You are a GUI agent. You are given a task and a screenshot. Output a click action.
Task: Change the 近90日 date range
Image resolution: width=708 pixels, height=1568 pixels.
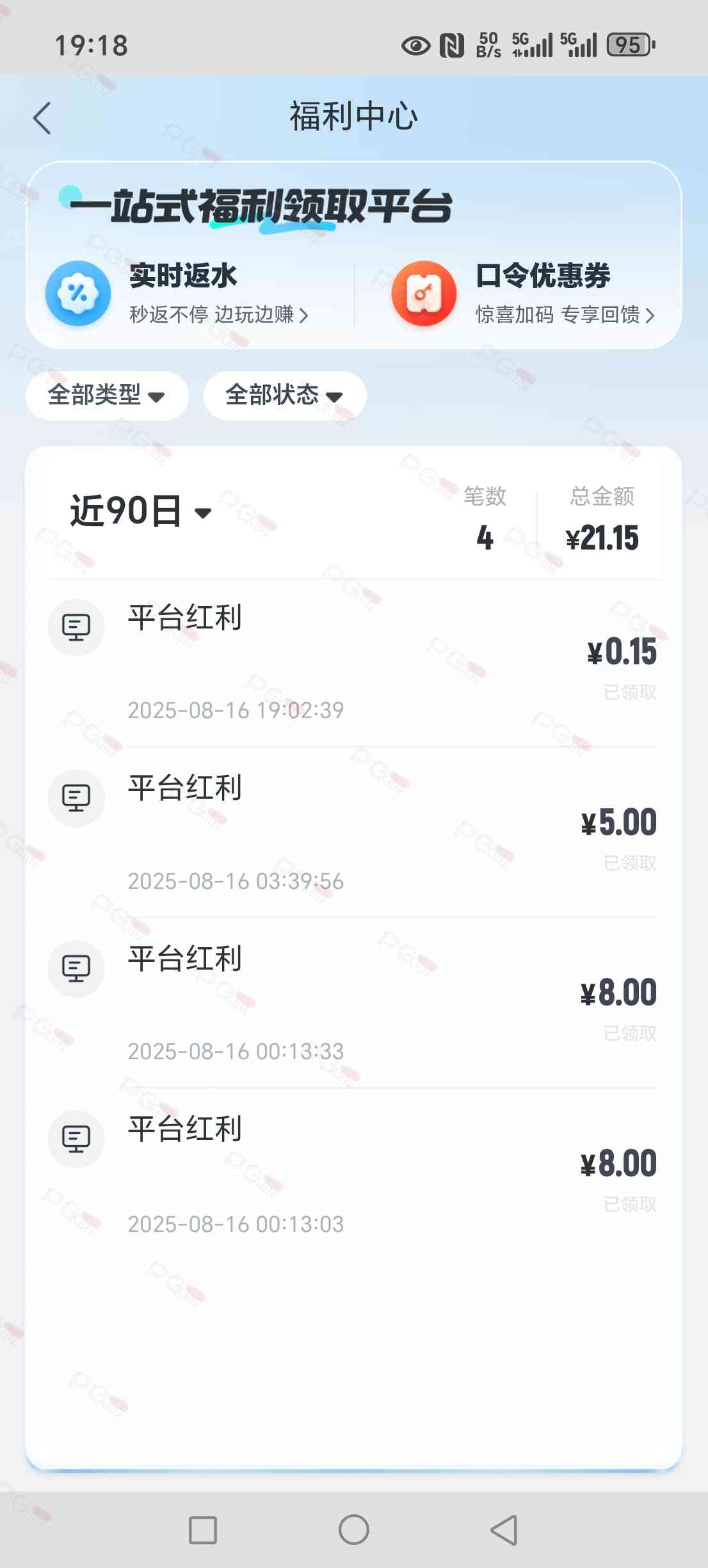pos(141,512)
